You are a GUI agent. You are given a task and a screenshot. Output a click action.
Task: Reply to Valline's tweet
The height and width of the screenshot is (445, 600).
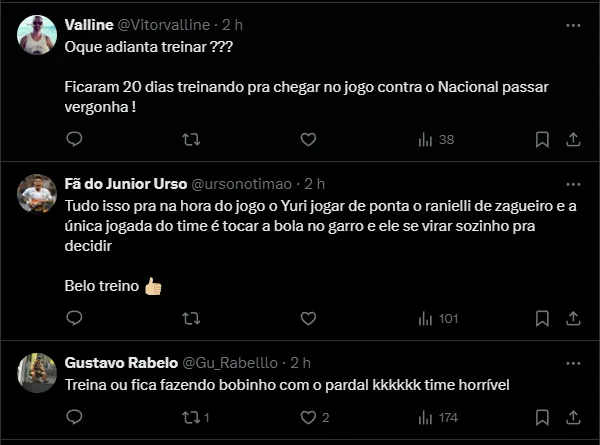click(x=74, y=139)
